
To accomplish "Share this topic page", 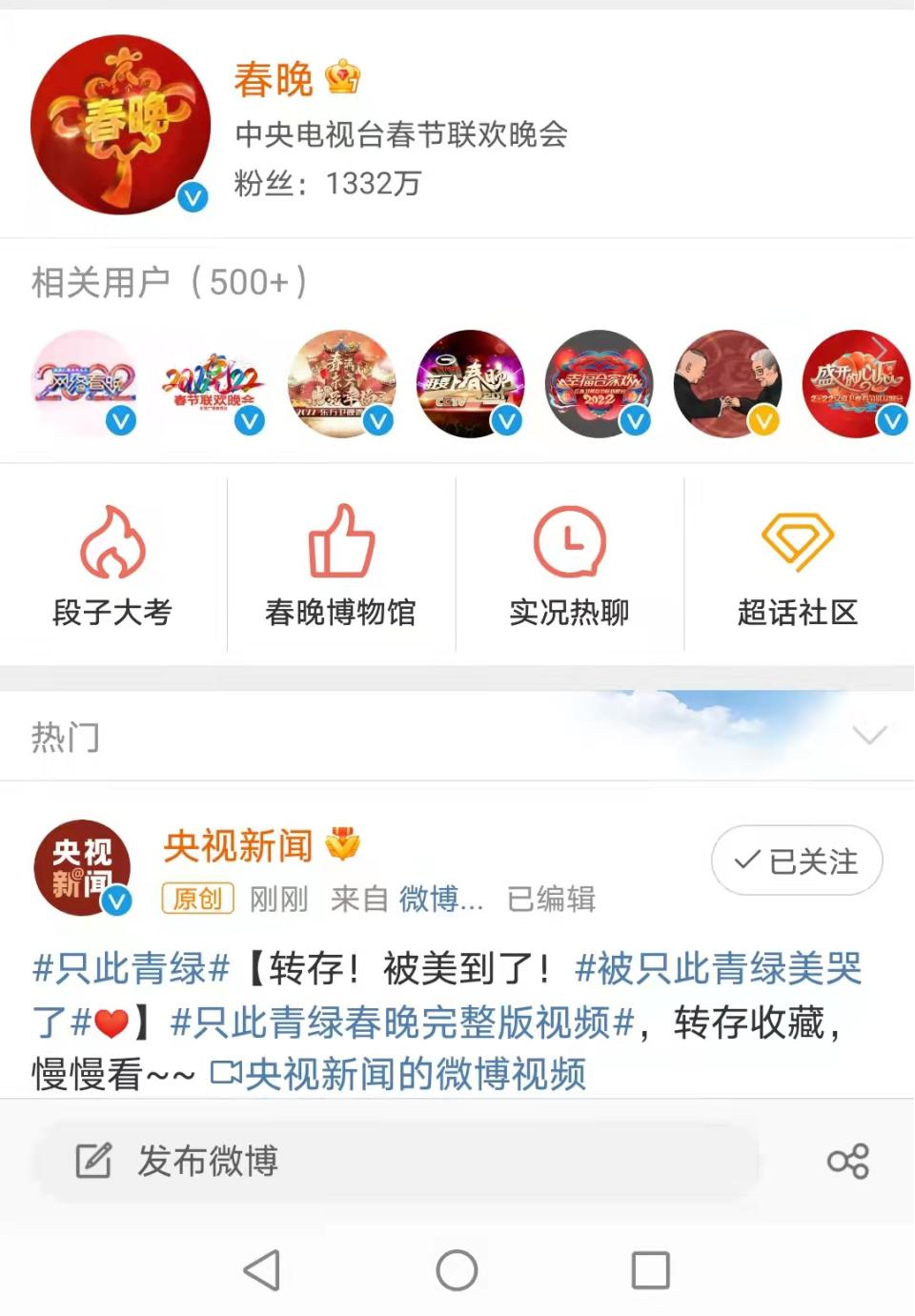I will click(x=847, y=1161).
